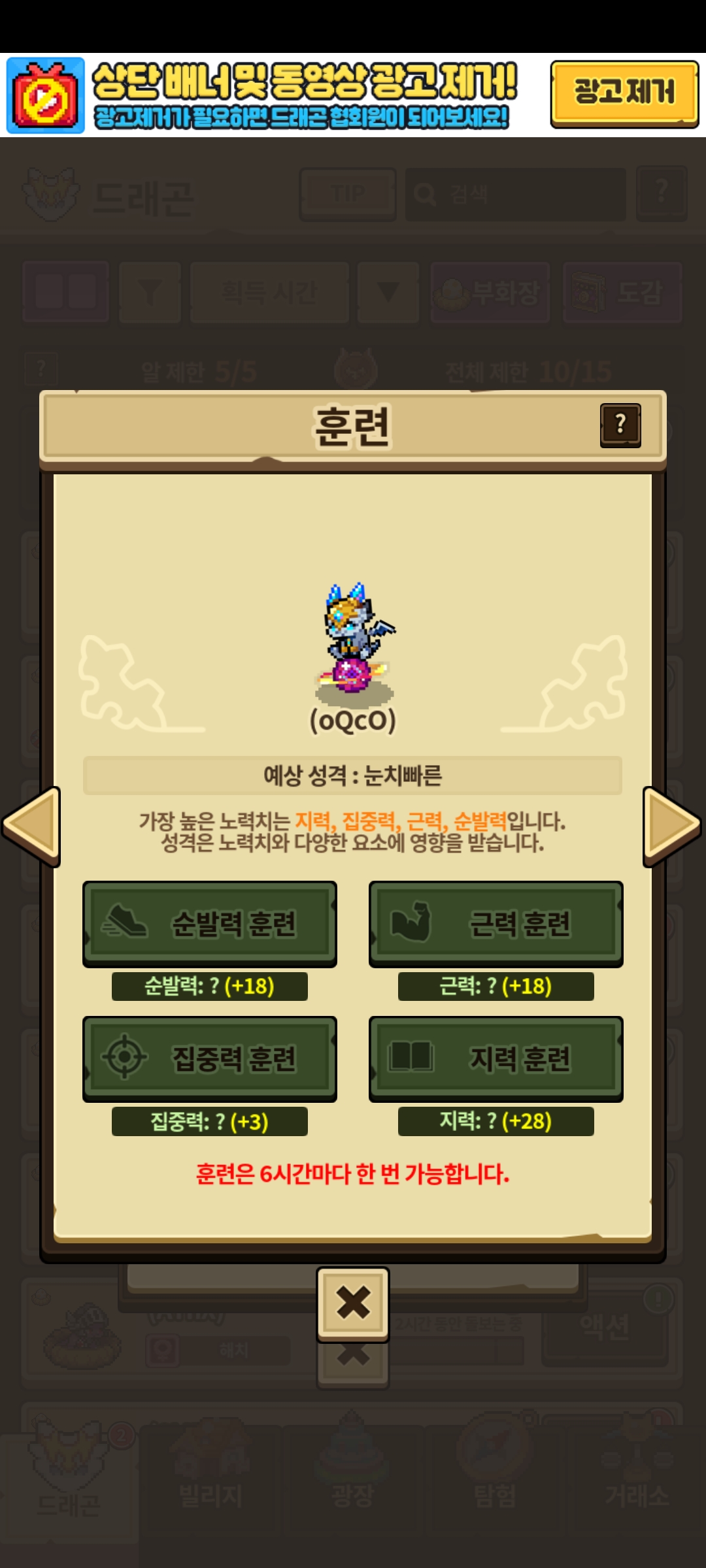Start the 지력 훈련 intellect training
The height and width of the screenshot is (1568, 706).
tap(496, 1058)
